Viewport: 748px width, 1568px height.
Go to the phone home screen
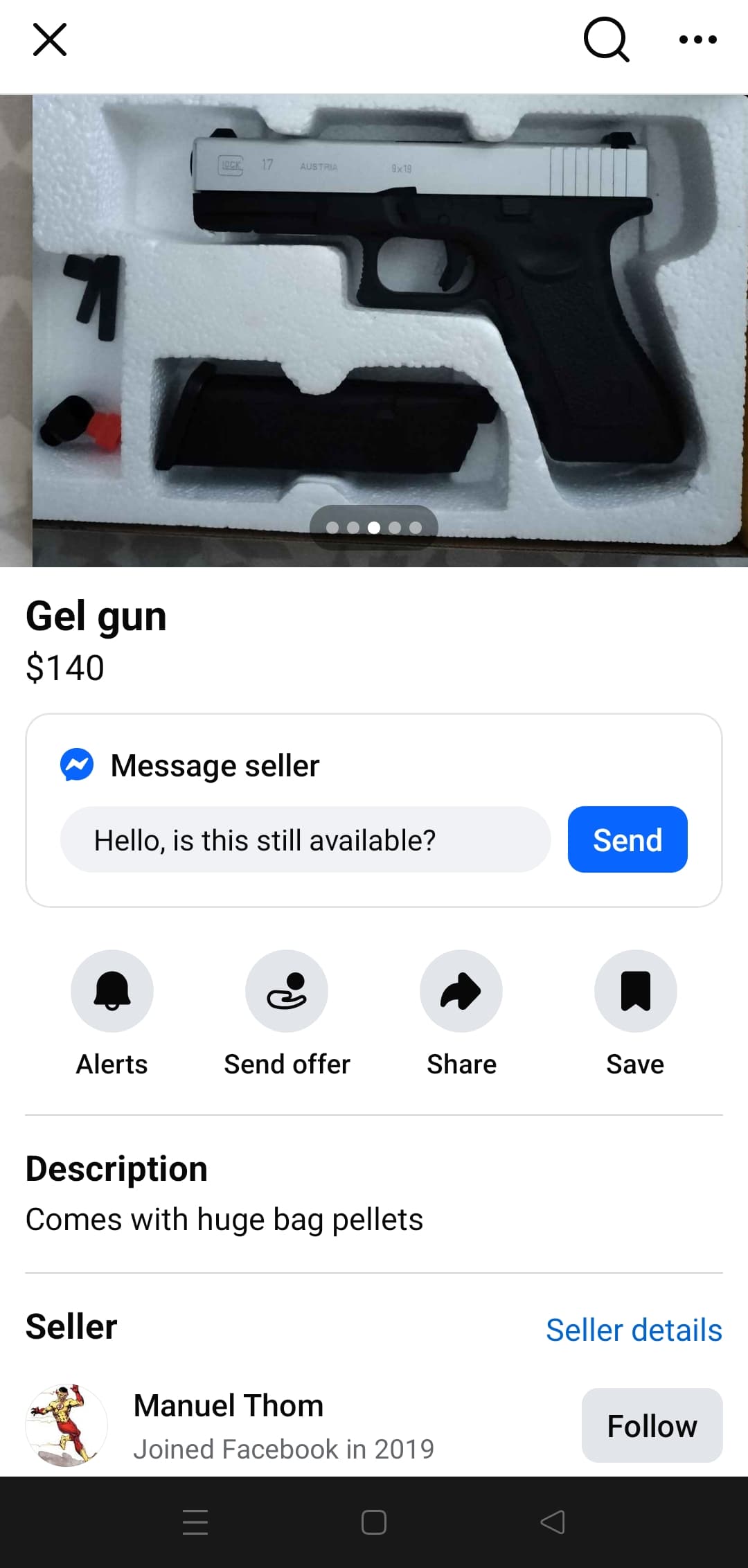pyautogui.click(x=374, y=1522)
